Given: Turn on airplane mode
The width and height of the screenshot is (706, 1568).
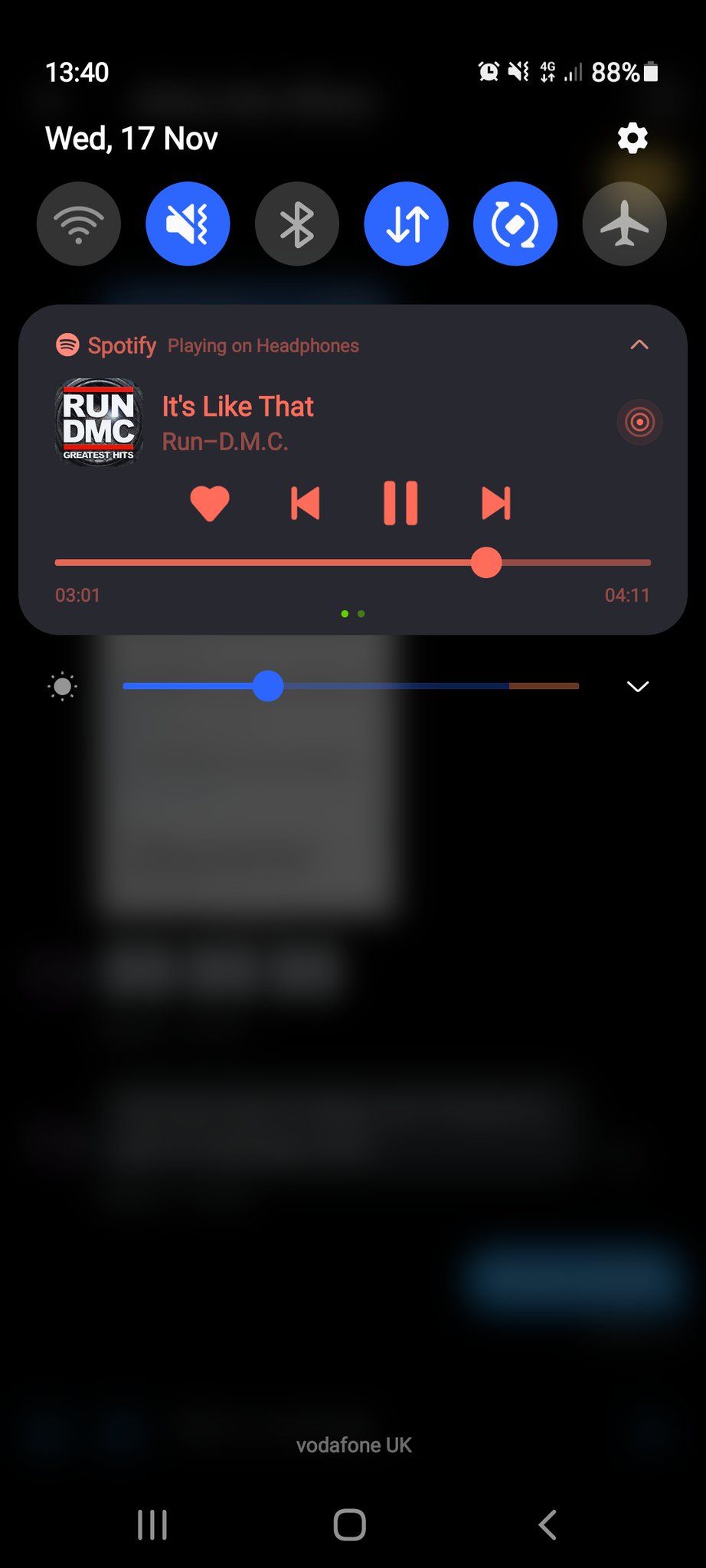Looking at the screenshot, I should click(624, 224).
